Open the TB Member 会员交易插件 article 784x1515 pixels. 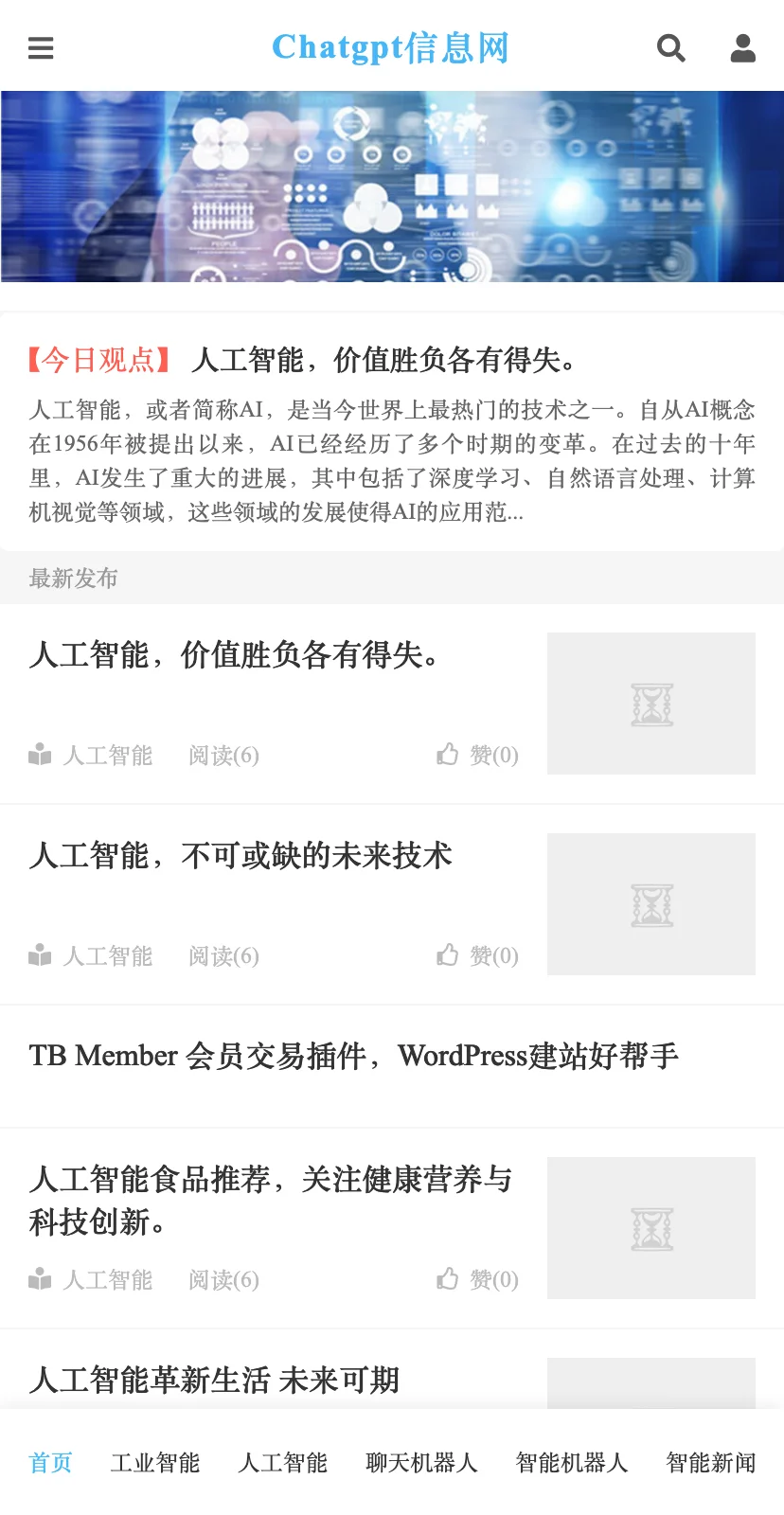pyautogui.click(x=353, y=1056)
